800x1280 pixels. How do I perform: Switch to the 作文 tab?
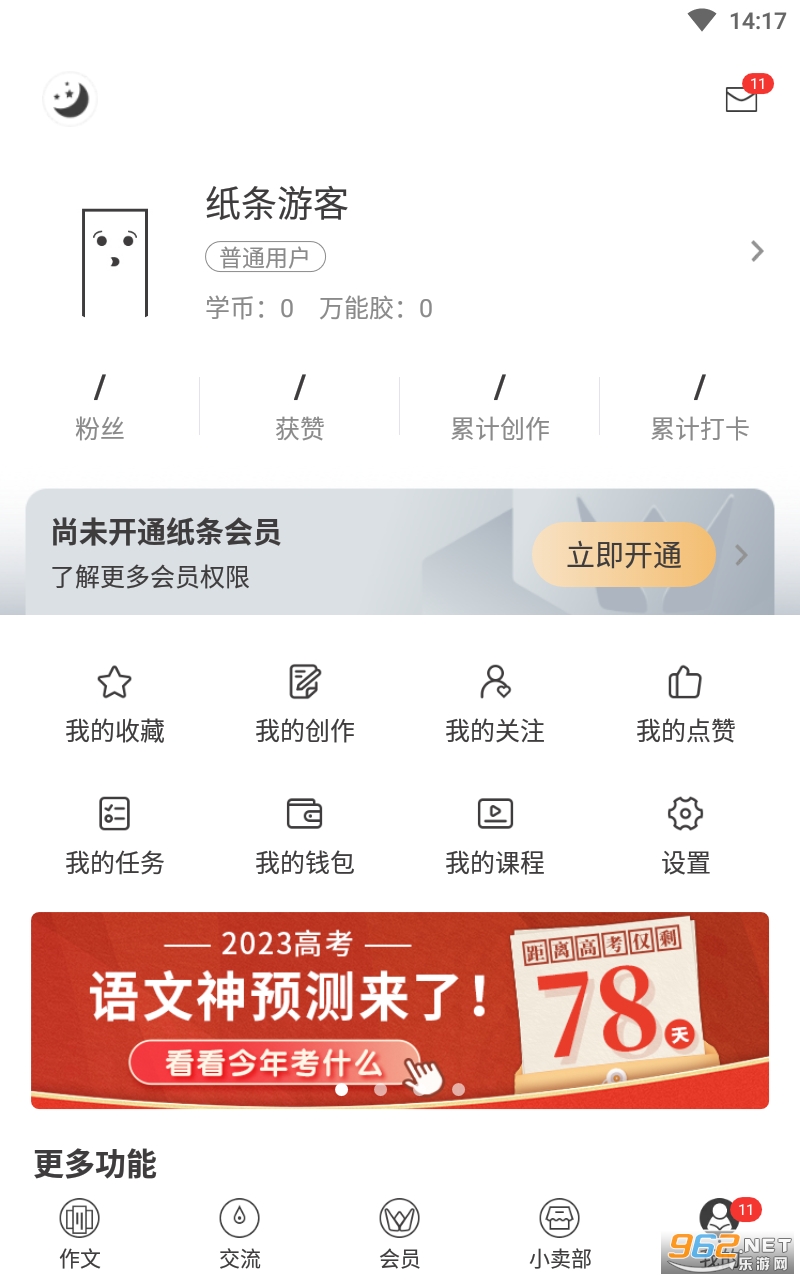tap(80, 1234)
